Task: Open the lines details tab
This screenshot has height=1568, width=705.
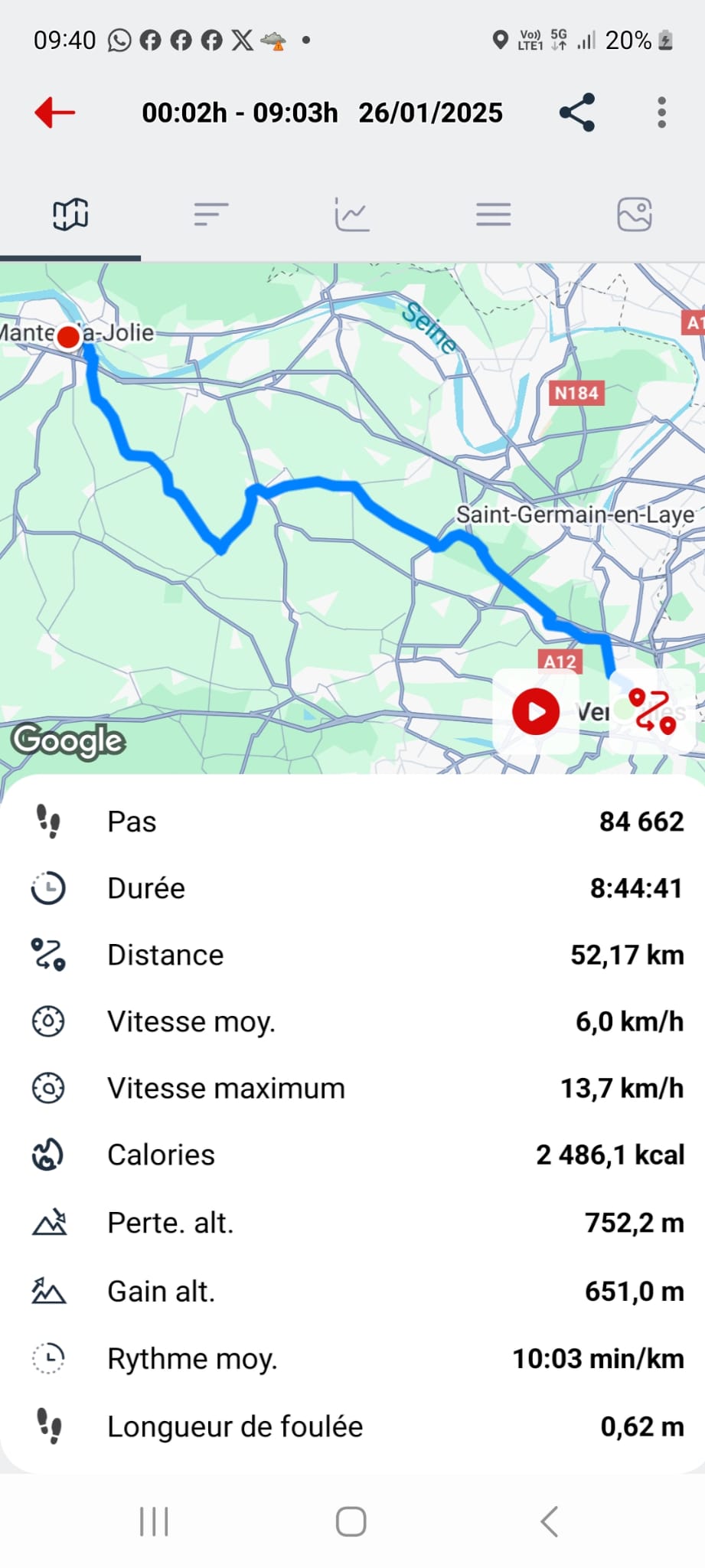Action: 494,214
